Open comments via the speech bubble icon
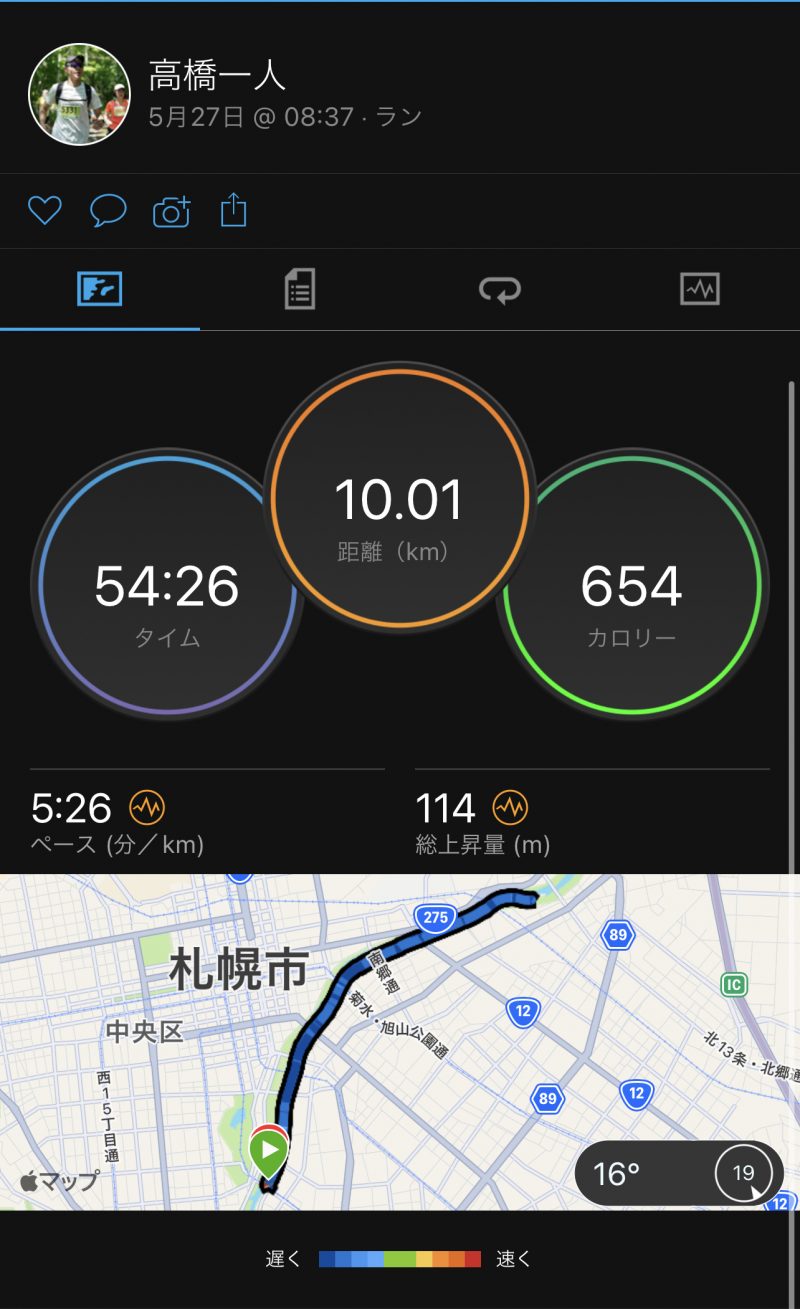The height and width of the screenshot is (1309, 800). [108, 211]
